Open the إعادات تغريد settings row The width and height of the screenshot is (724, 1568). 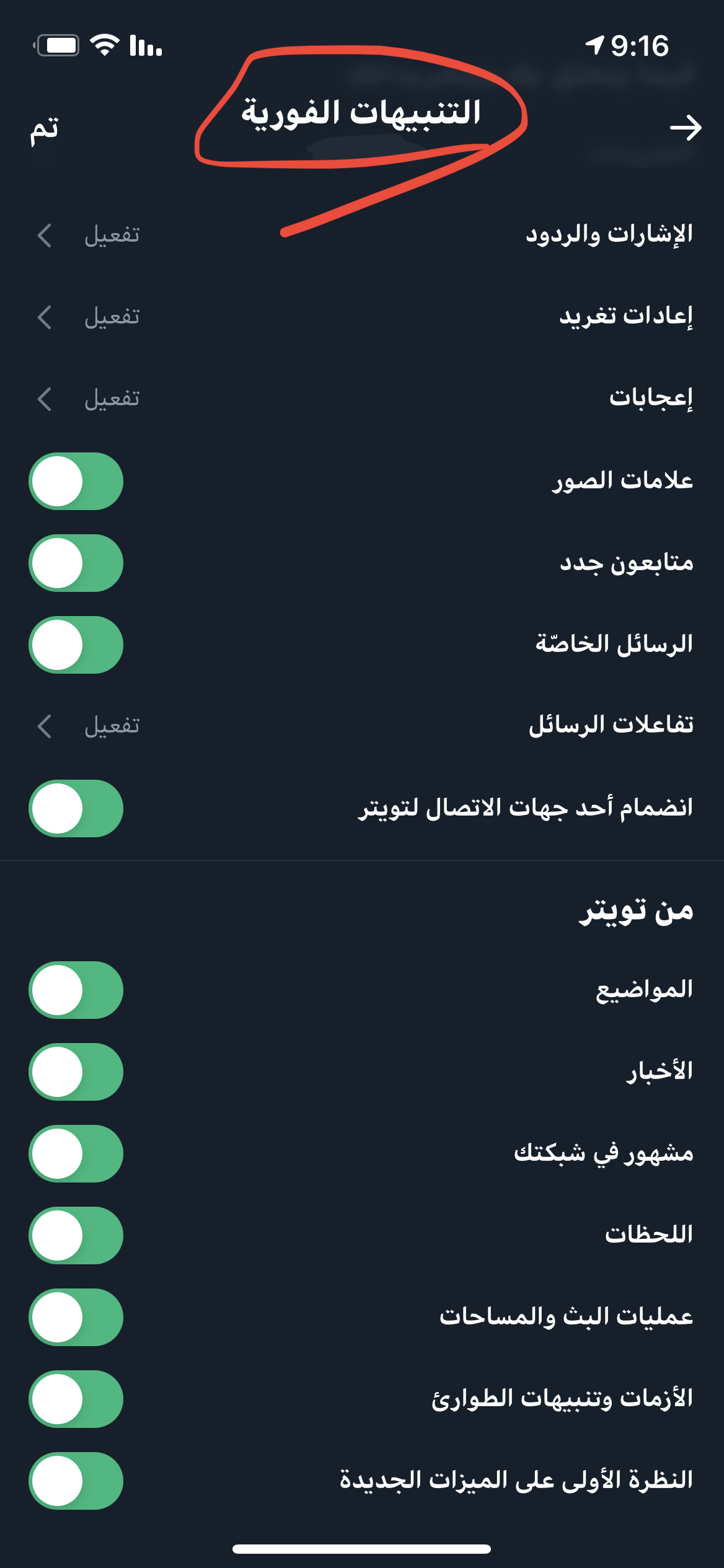click(362, 317)
